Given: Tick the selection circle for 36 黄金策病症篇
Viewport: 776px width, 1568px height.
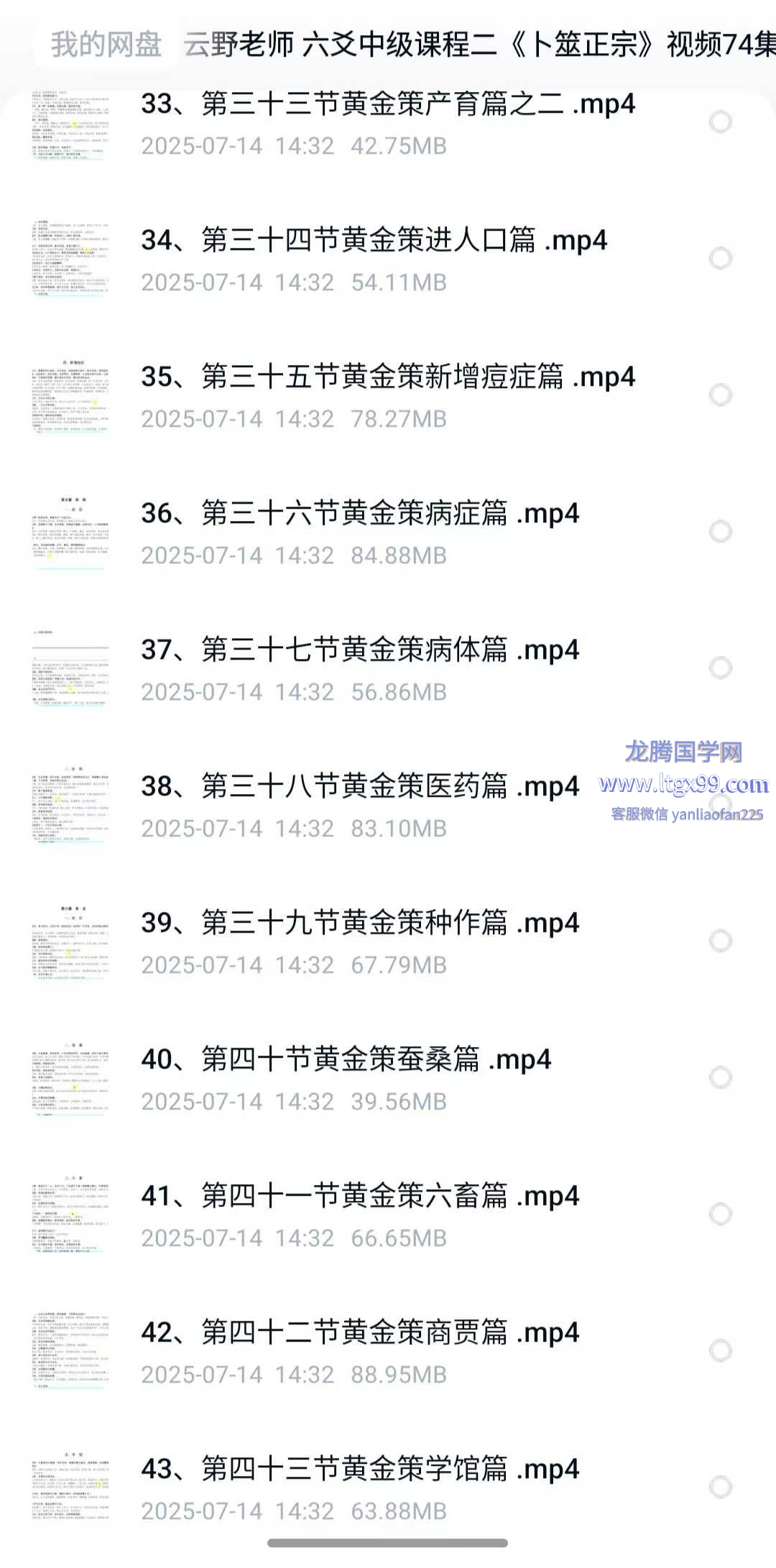Looking at the screenshot, I should click(x=721, y=532).
